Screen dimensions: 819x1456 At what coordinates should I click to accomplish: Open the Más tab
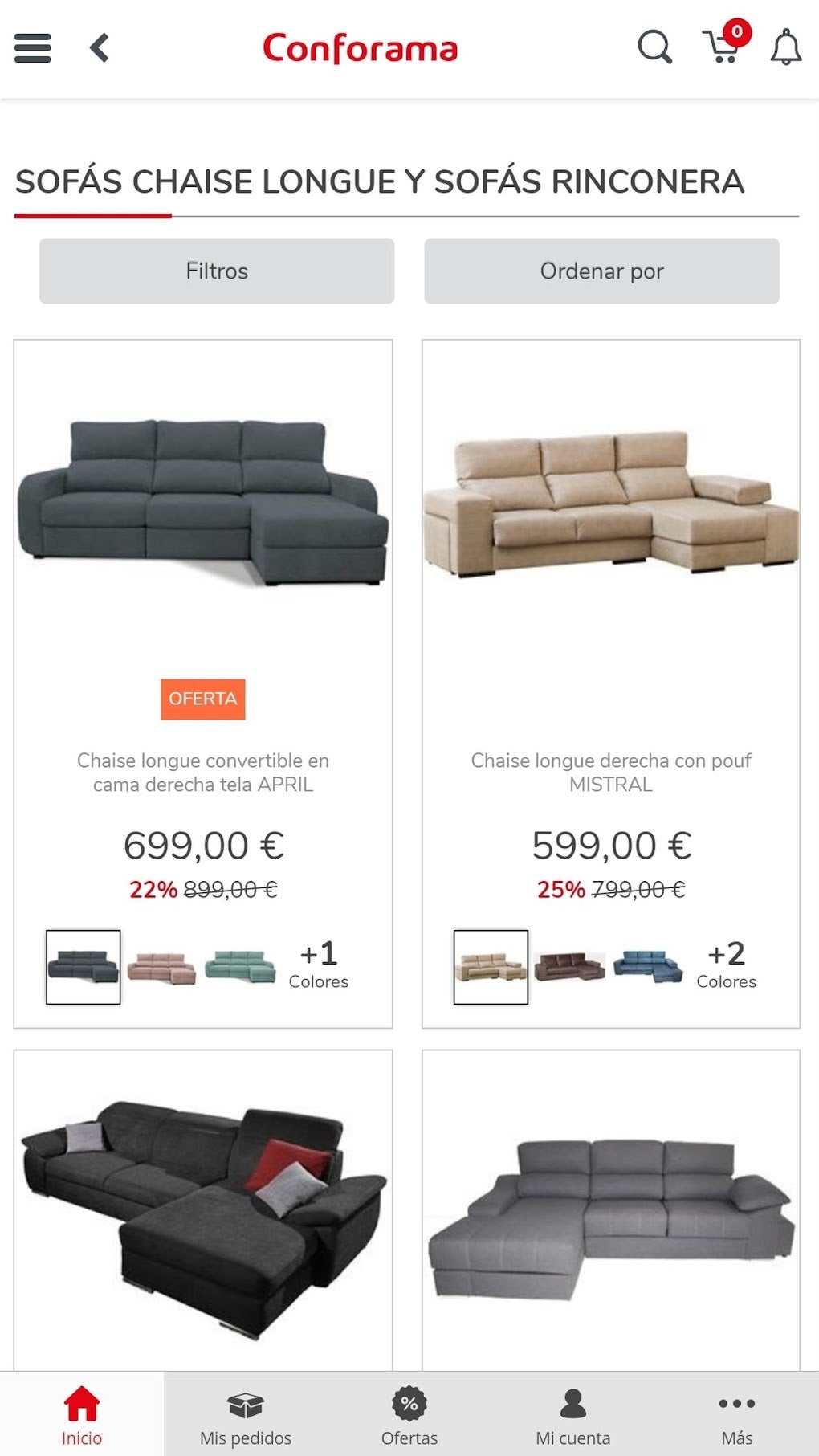click(x=737, y=1417)
